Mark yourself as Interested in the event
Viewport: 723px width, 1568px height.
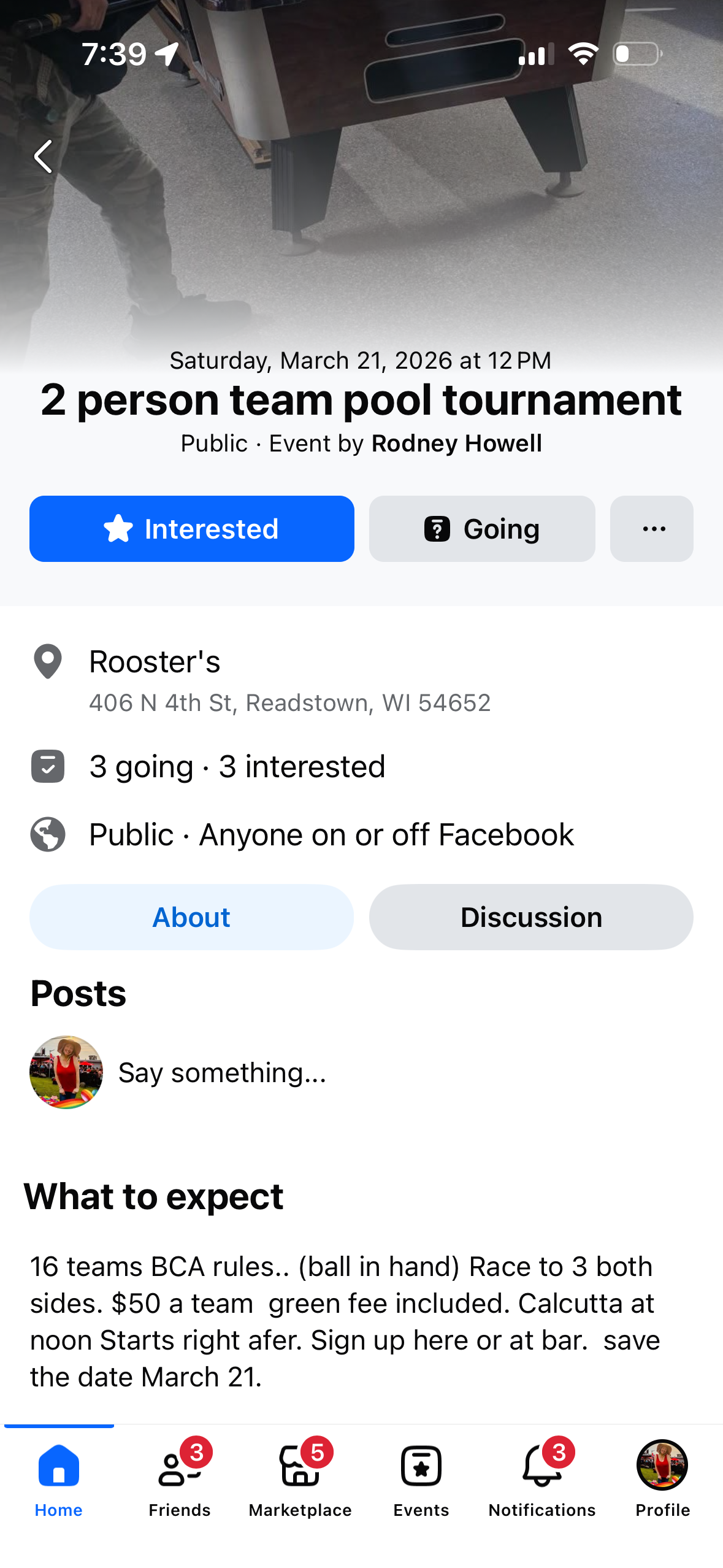191,529
